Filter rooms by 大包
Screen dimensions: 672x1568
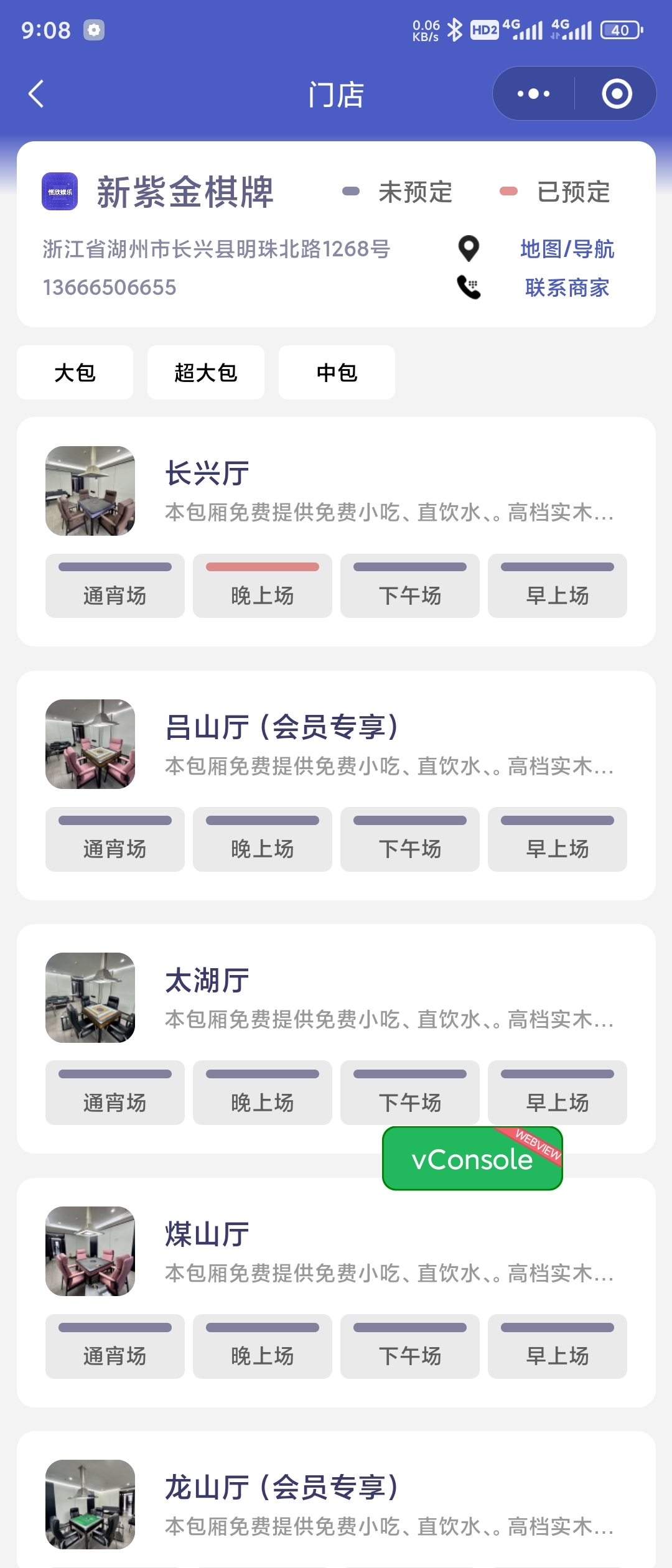click(75, 373)
